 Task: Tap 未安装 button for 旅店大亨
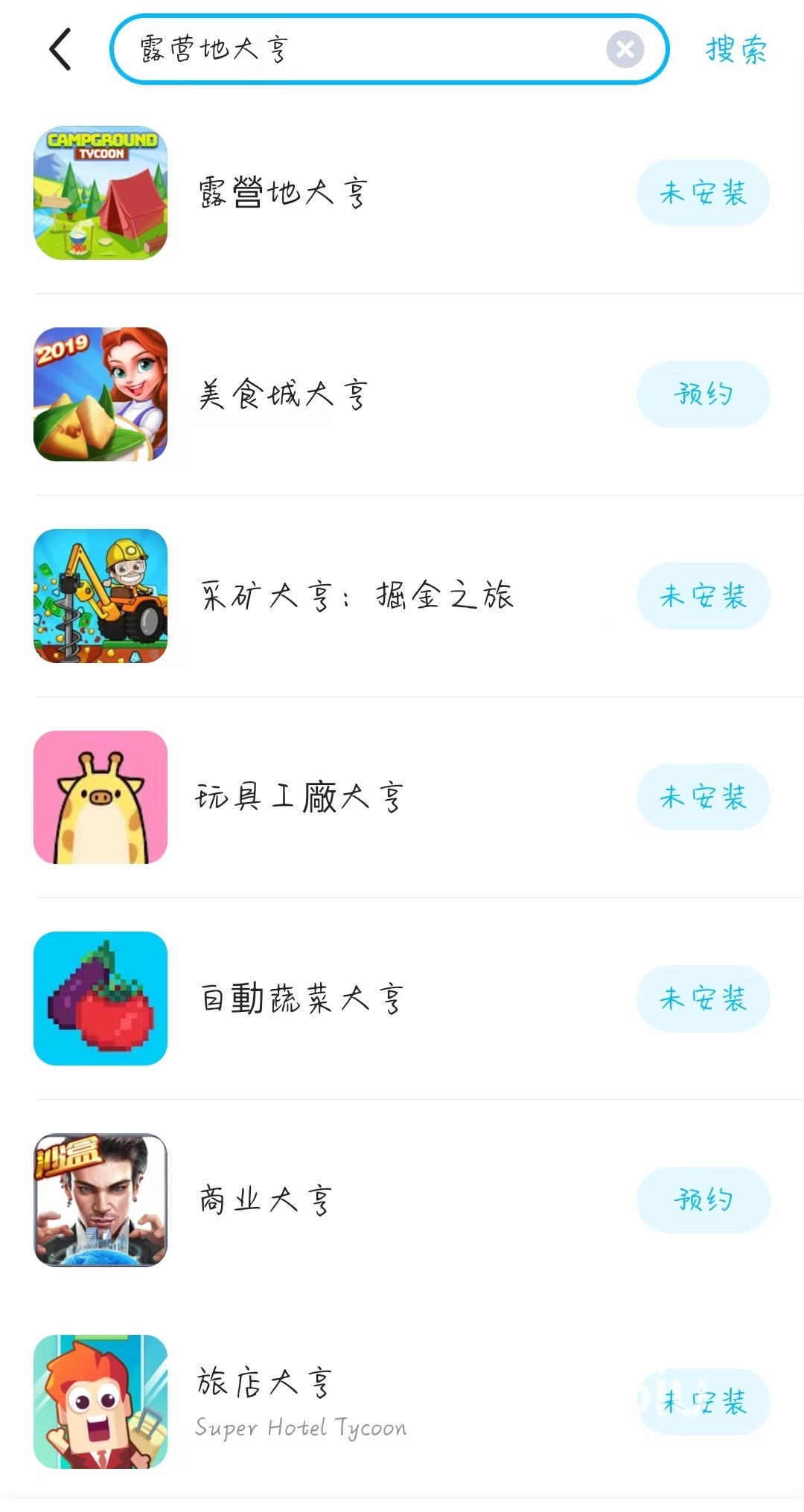pyautogui.click(x=703, y=1402)
